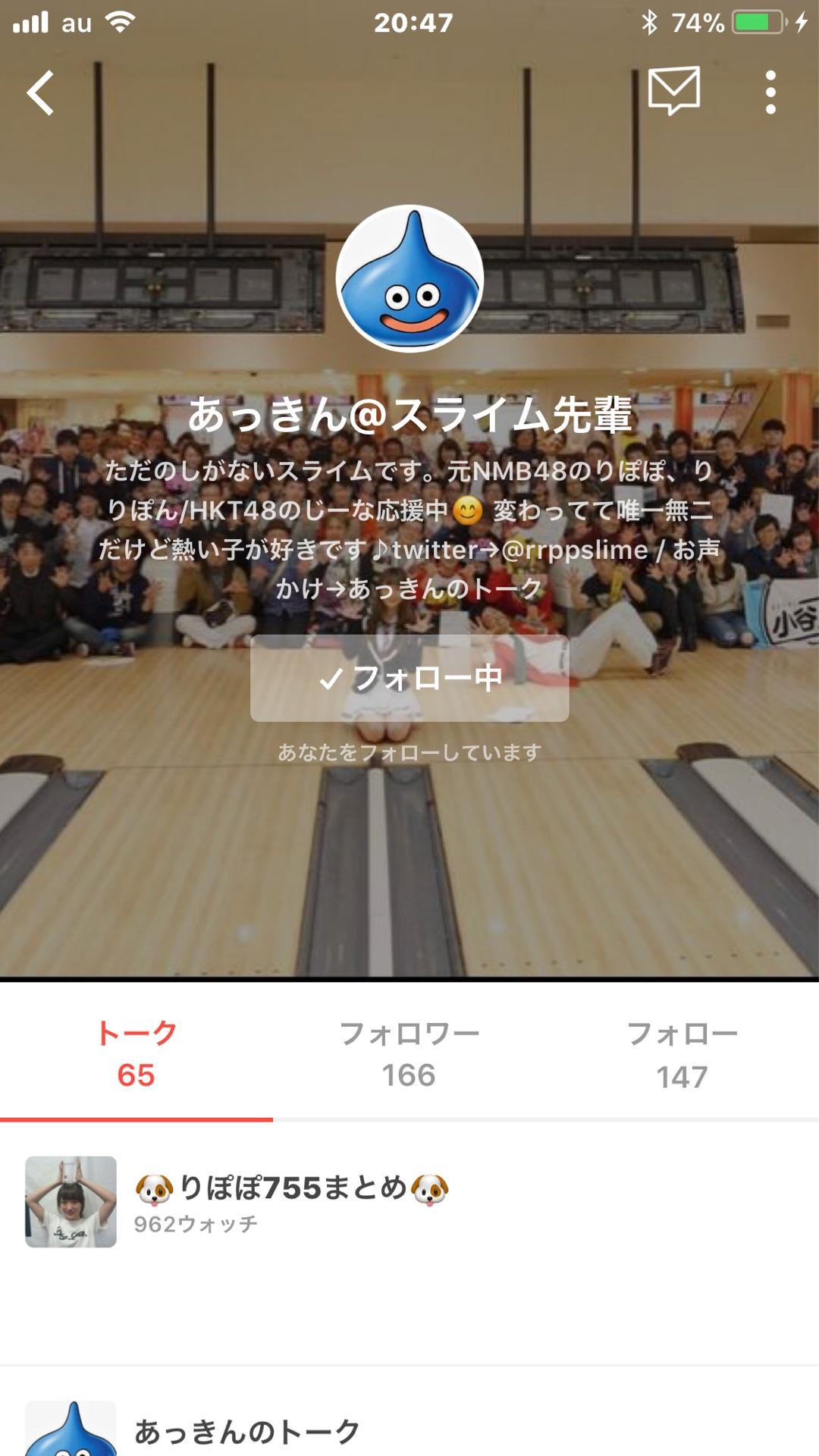Open the あっきんのトーク talk
819x1456 pixels.
pos(247,1431)
